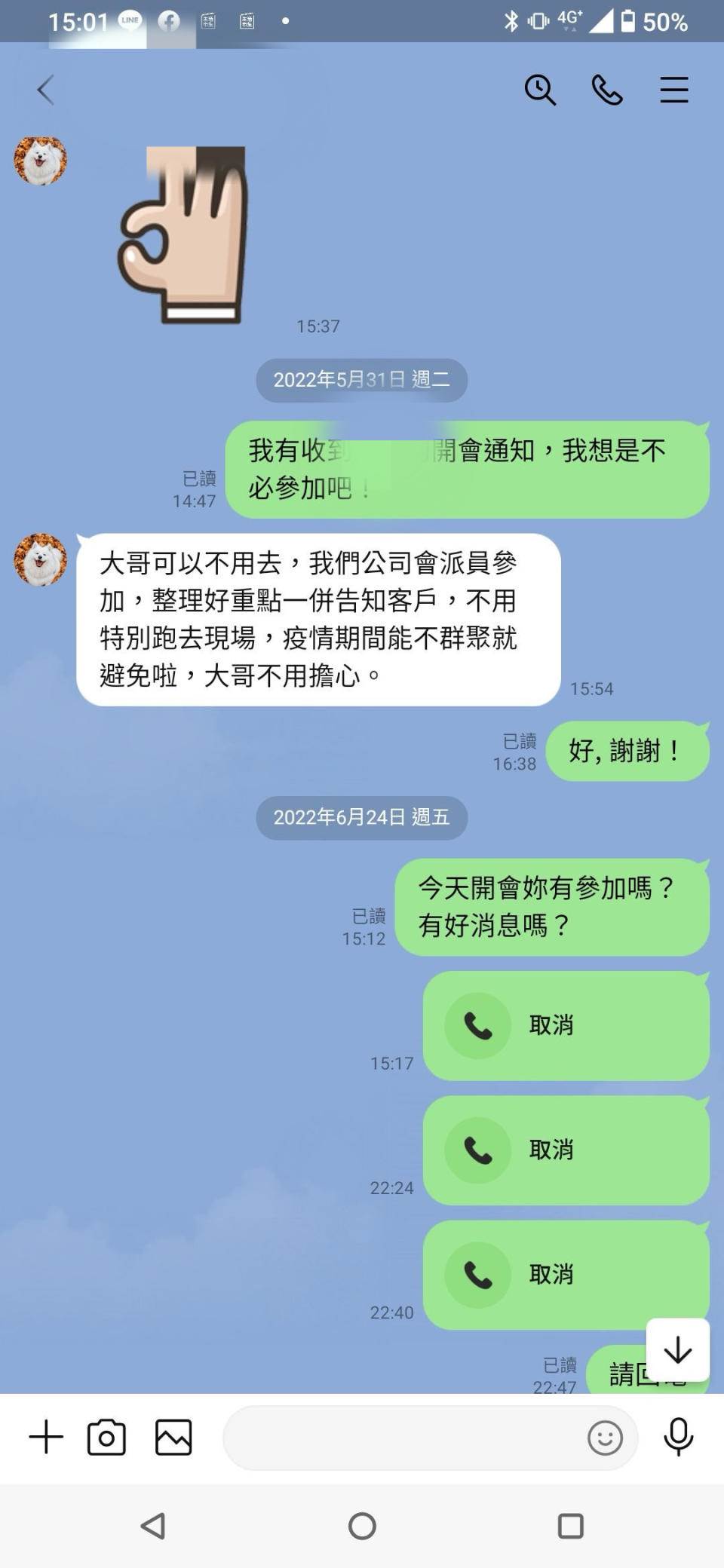The height and width of the screenshot is (1568, 724).
Task: Go back to the chat list
Action: [x=45, y=90]
